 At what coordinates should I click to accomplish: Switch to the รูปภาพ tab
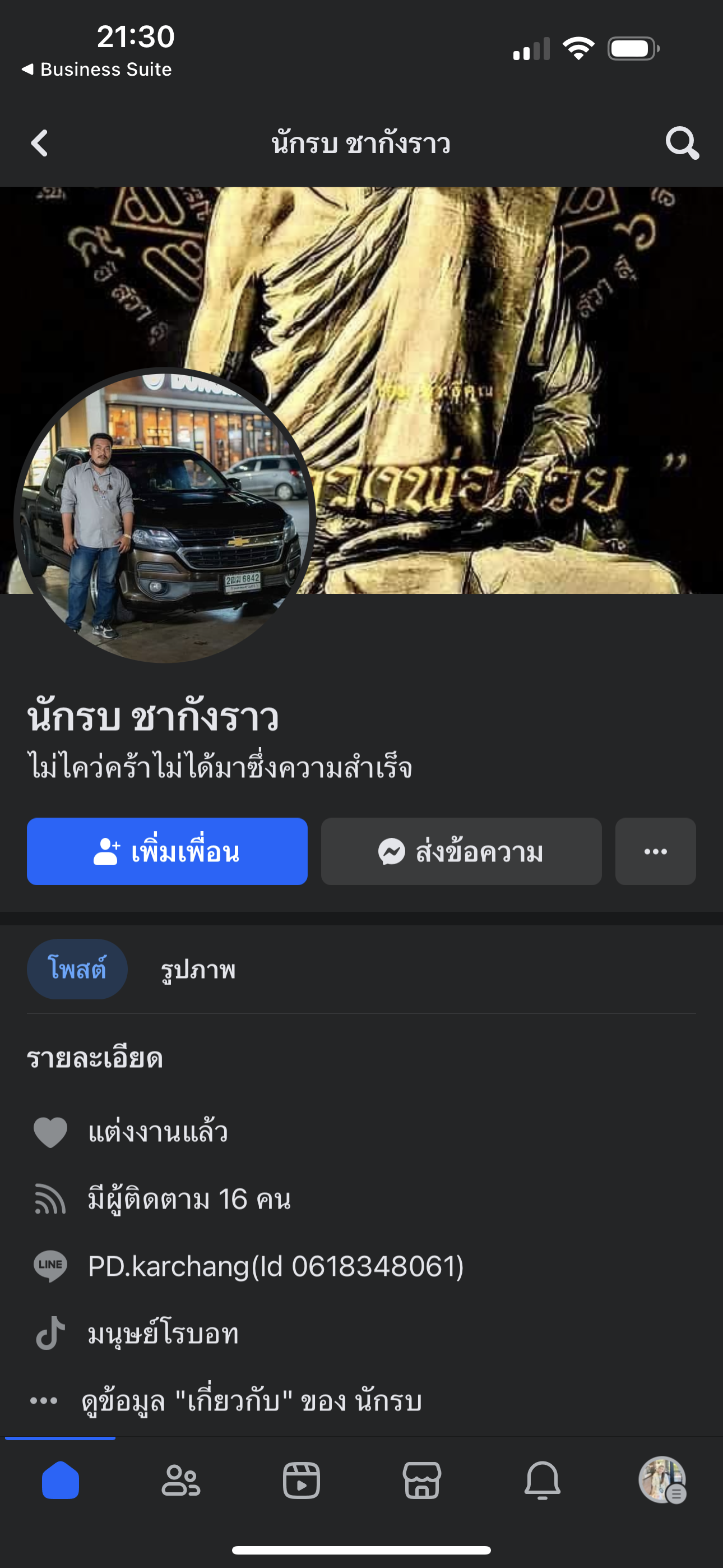point(198,969)
